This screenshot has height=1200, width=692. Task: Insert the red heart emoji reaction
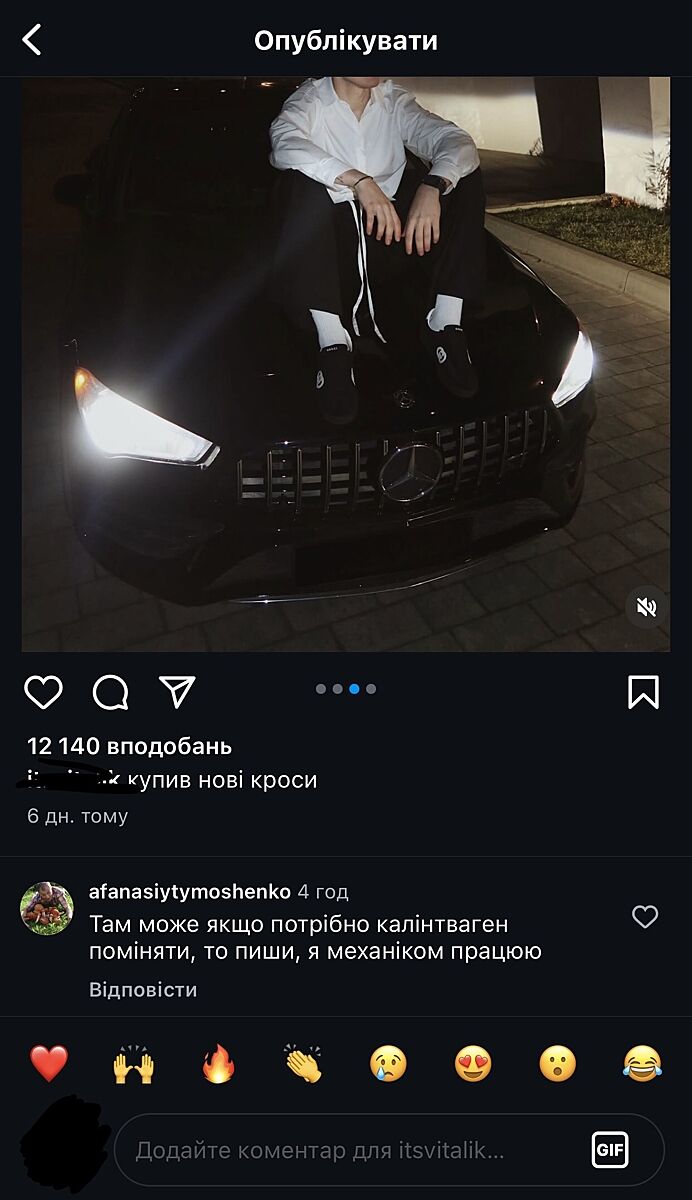pos(48,1063)
